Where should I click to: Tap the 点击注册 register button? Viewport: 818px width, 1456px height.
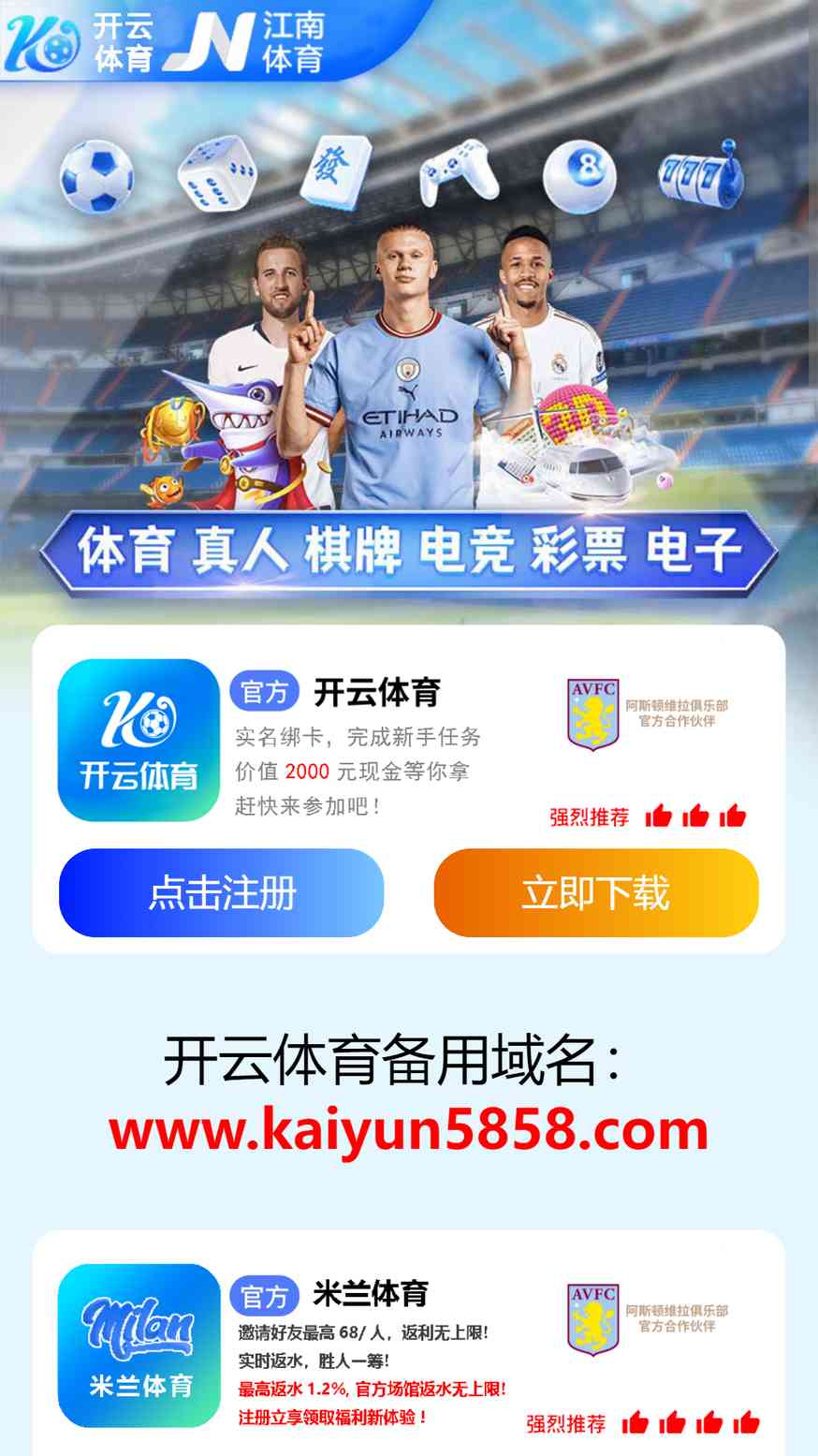tap(221, 892)
